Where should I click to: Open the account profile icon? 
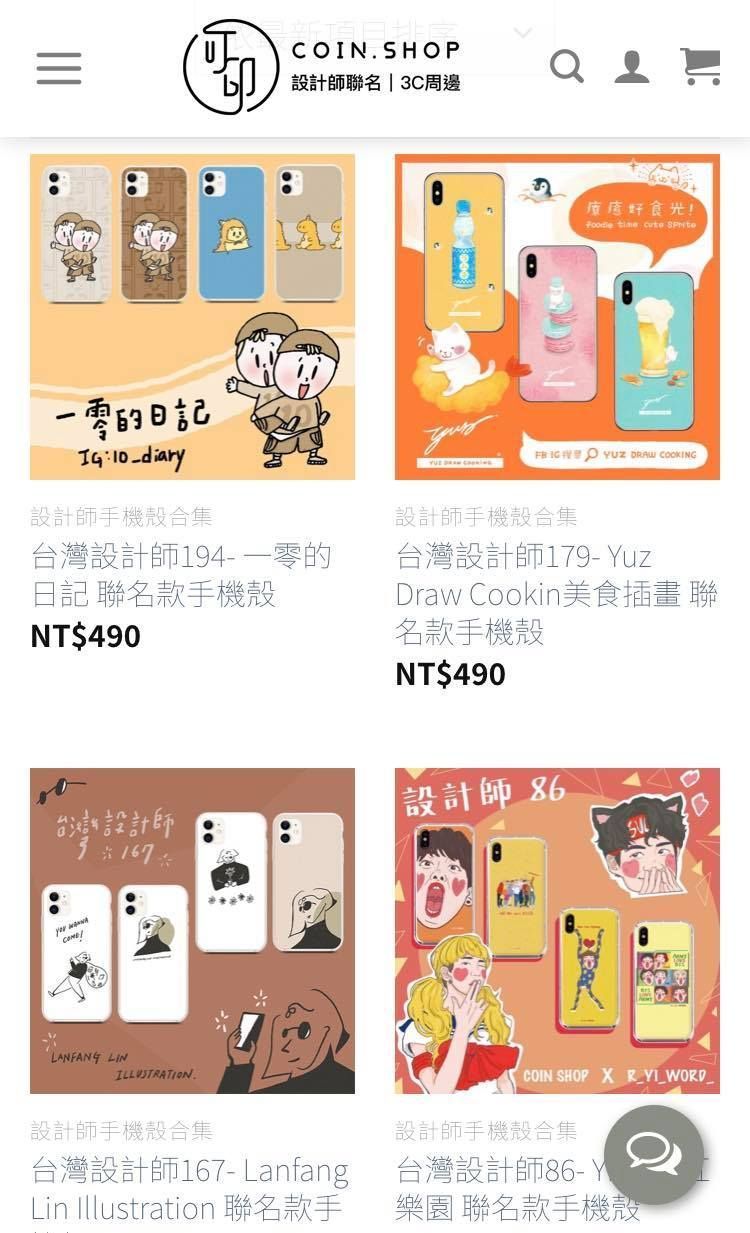tap(632, 67)
